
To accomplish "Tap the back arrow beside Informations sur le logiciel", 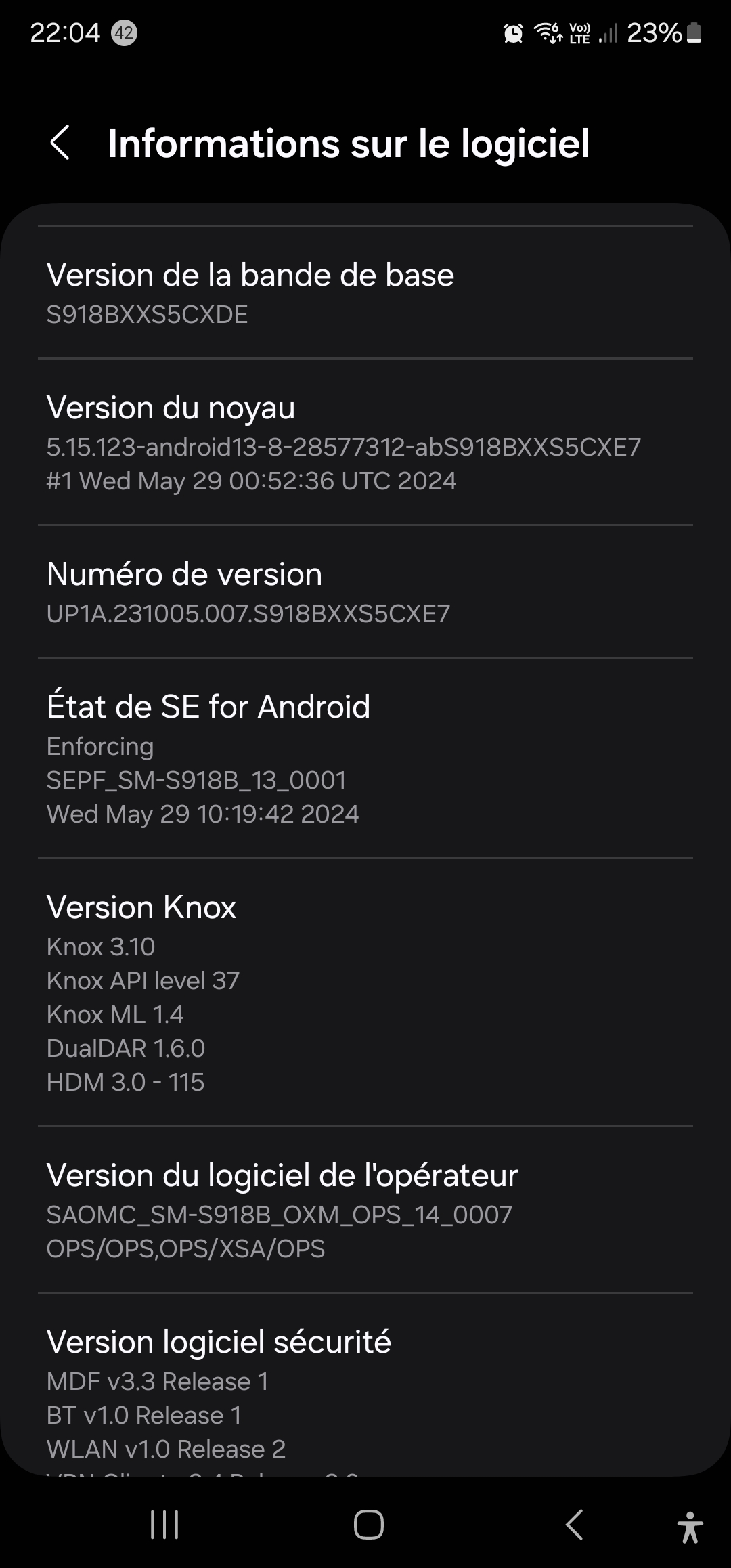I will pos(61,143).
